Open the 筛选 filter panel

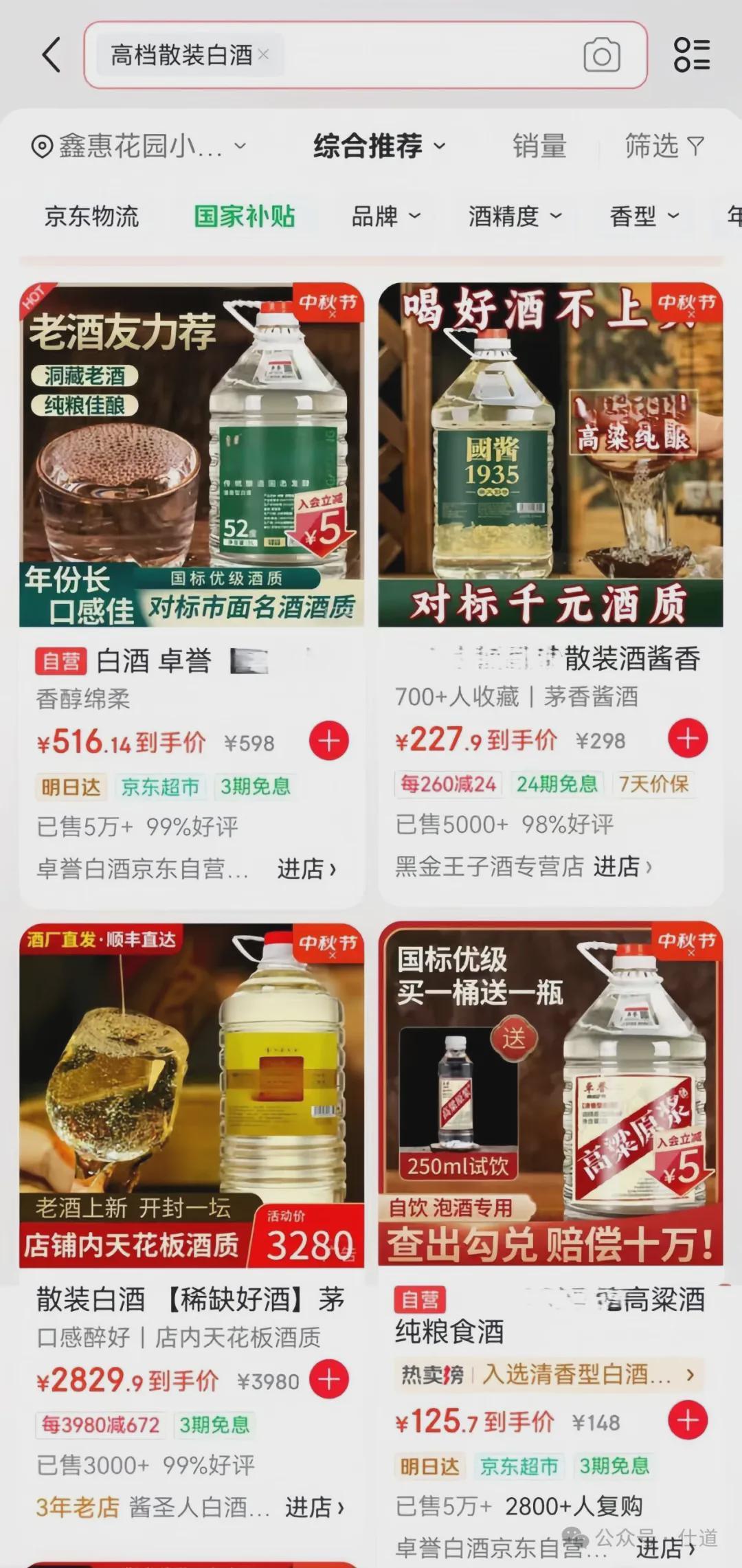pyautogui.click(x=664, y=146)
